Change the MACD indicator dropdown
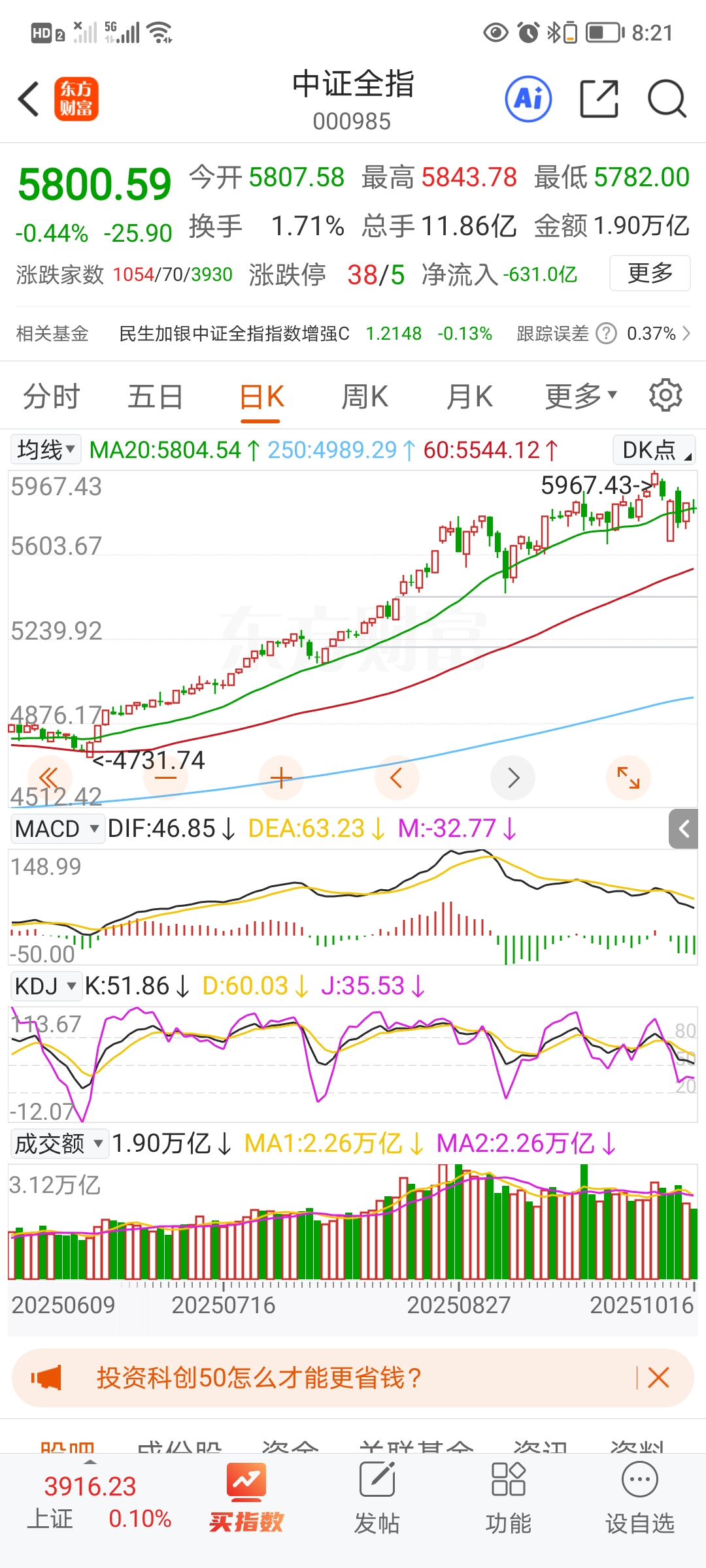The height and width of the screenshot is (1568, 706). [57, 828]
